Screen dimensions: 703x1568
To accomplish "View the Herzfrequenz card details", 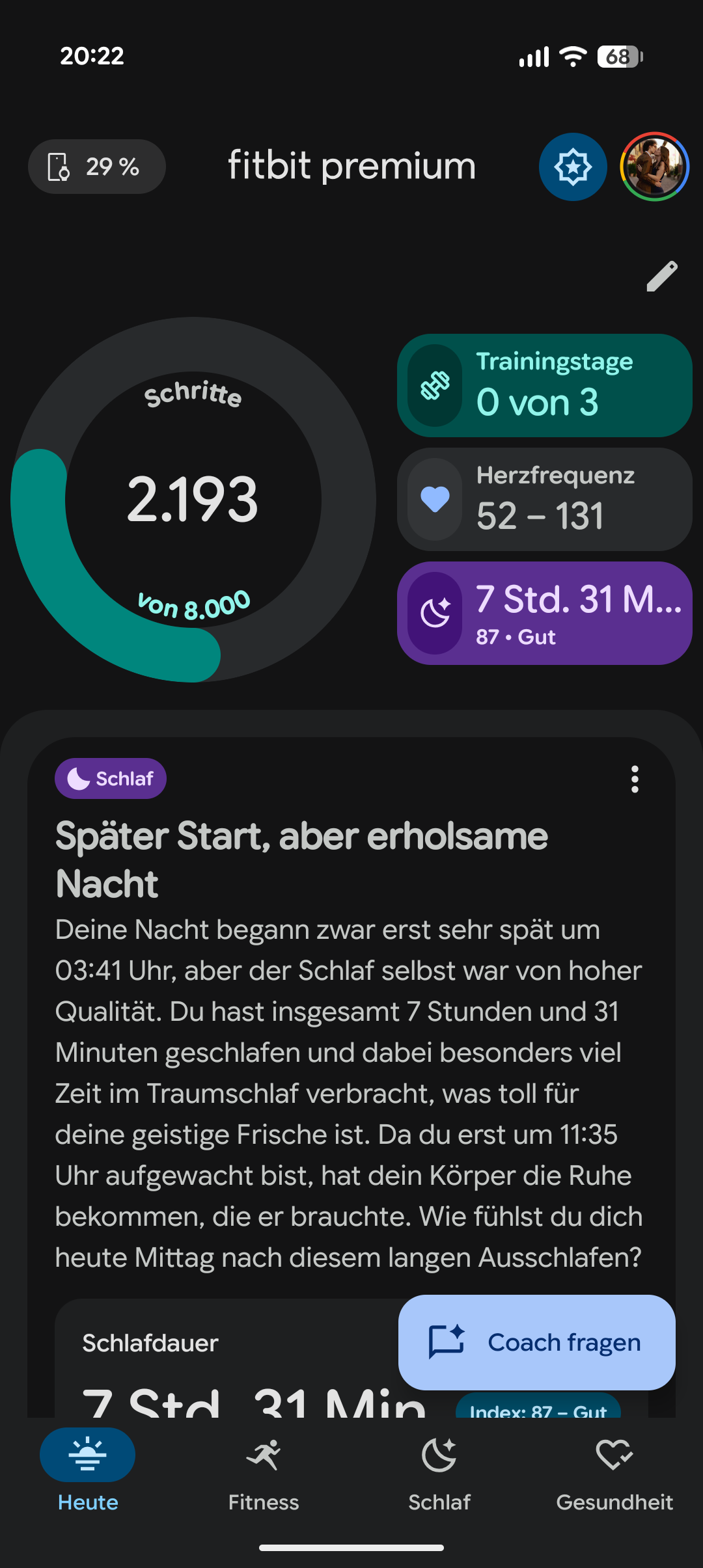I will 544,499.
